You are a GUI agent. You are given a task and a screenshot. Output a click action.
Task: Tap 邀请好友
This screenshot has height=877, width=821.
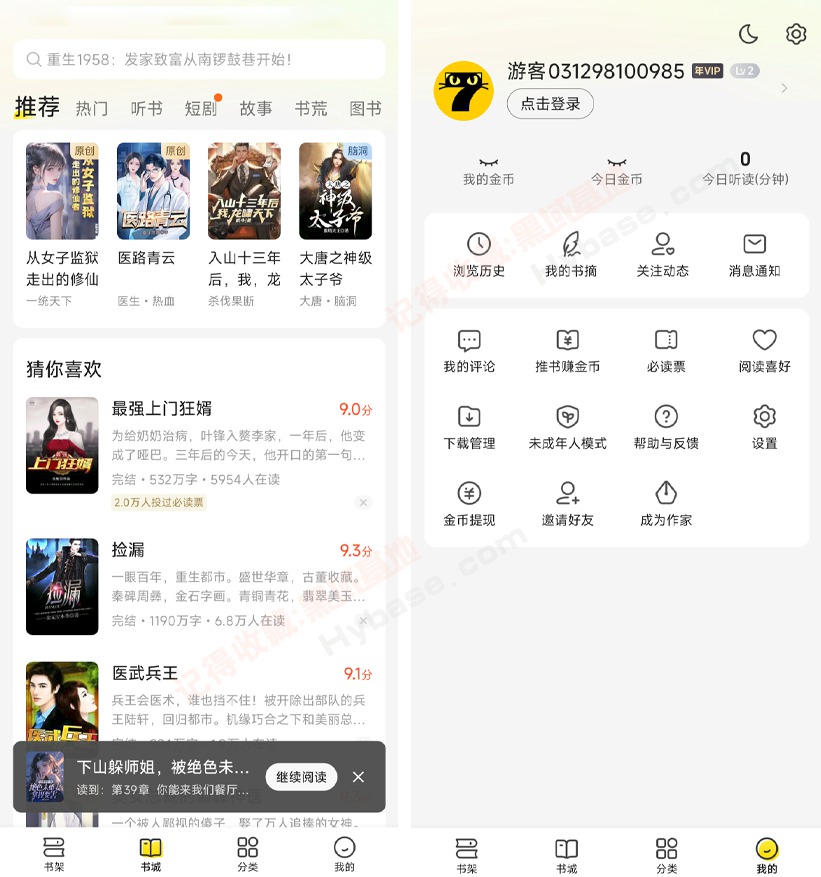pos(567,504)
